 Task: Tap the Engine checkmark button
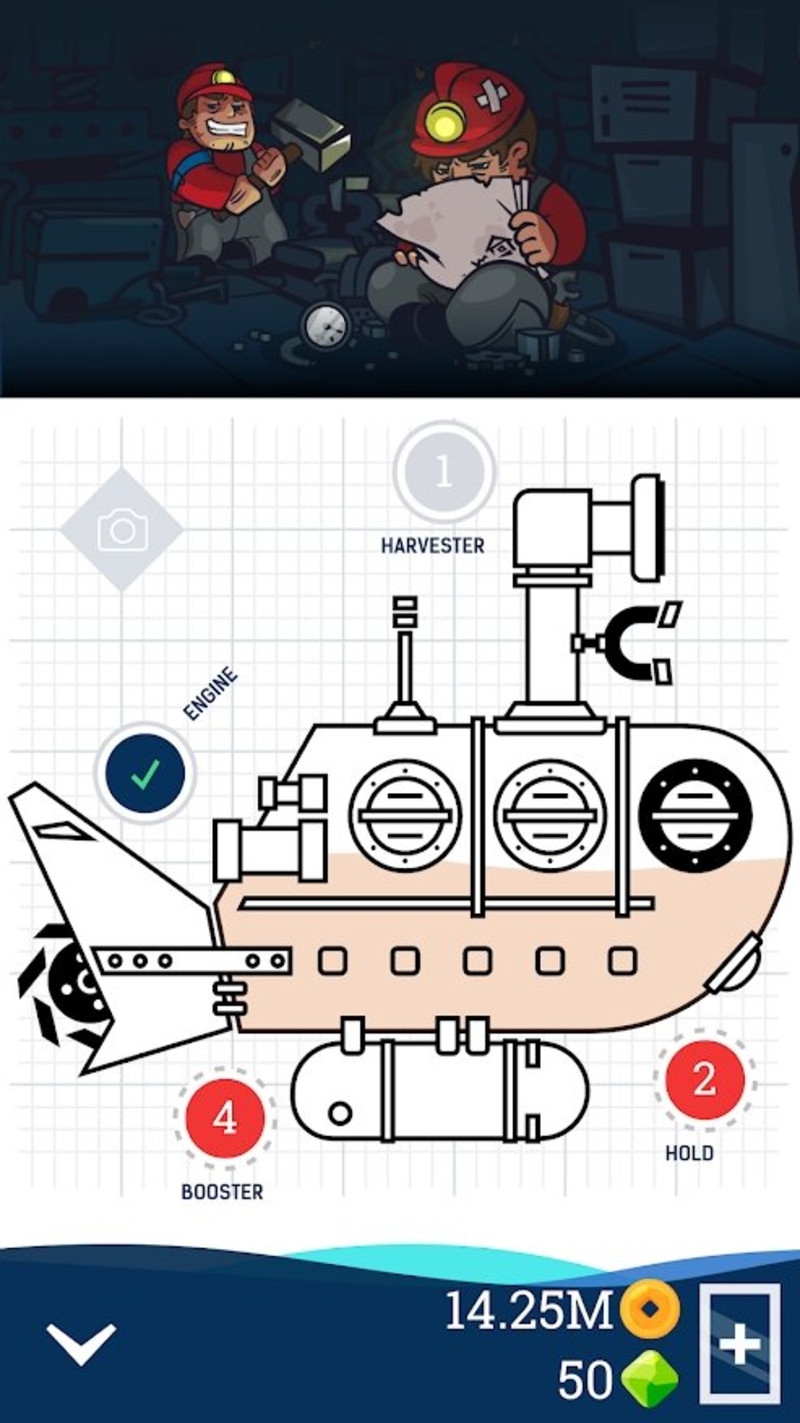coord(145,773)
